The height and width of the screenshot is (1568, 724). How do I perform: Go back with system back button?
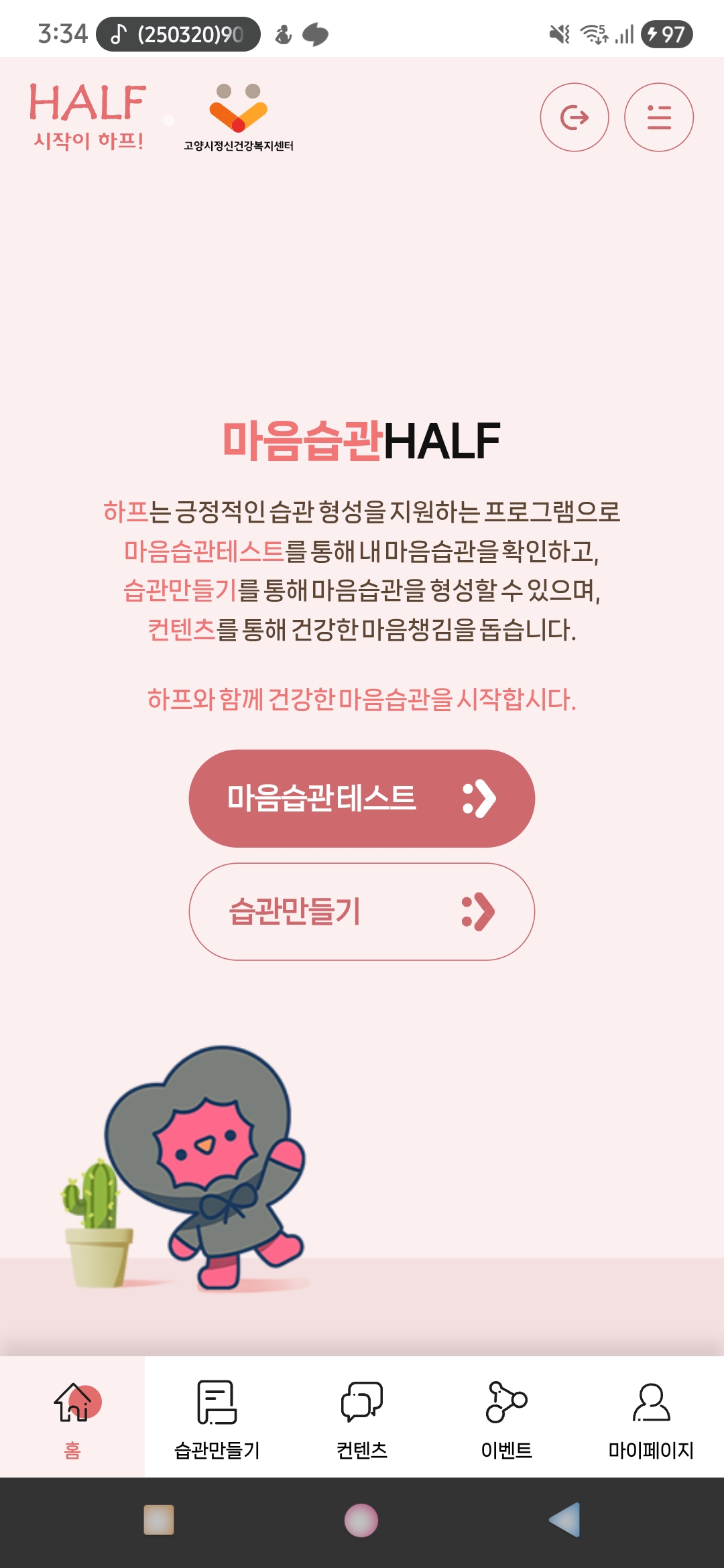pyautogui.click(x=564, y=1520)
